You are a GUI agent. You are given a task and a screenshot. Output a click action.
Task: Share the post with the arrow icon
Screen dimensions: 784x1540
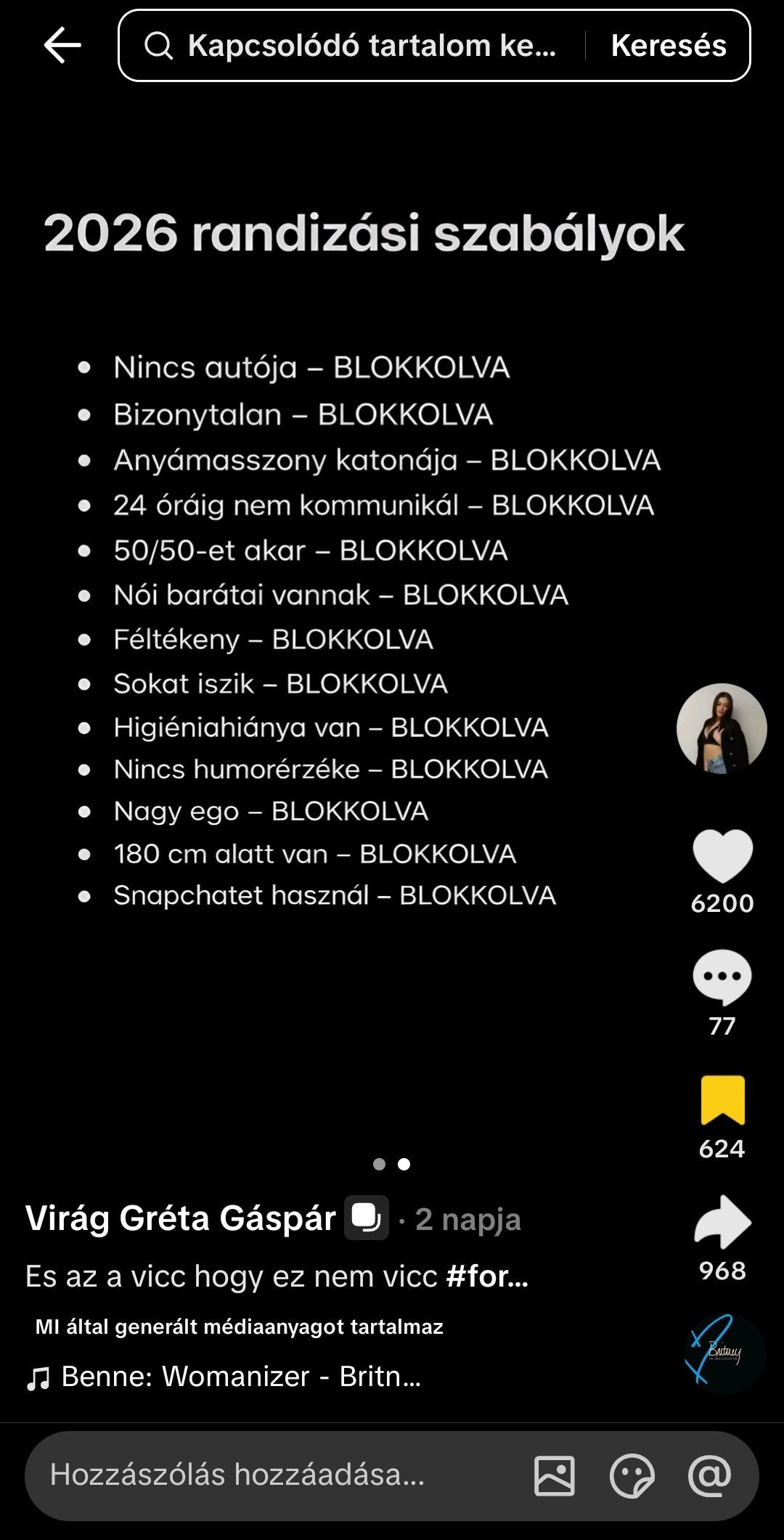pos(722,1223)
